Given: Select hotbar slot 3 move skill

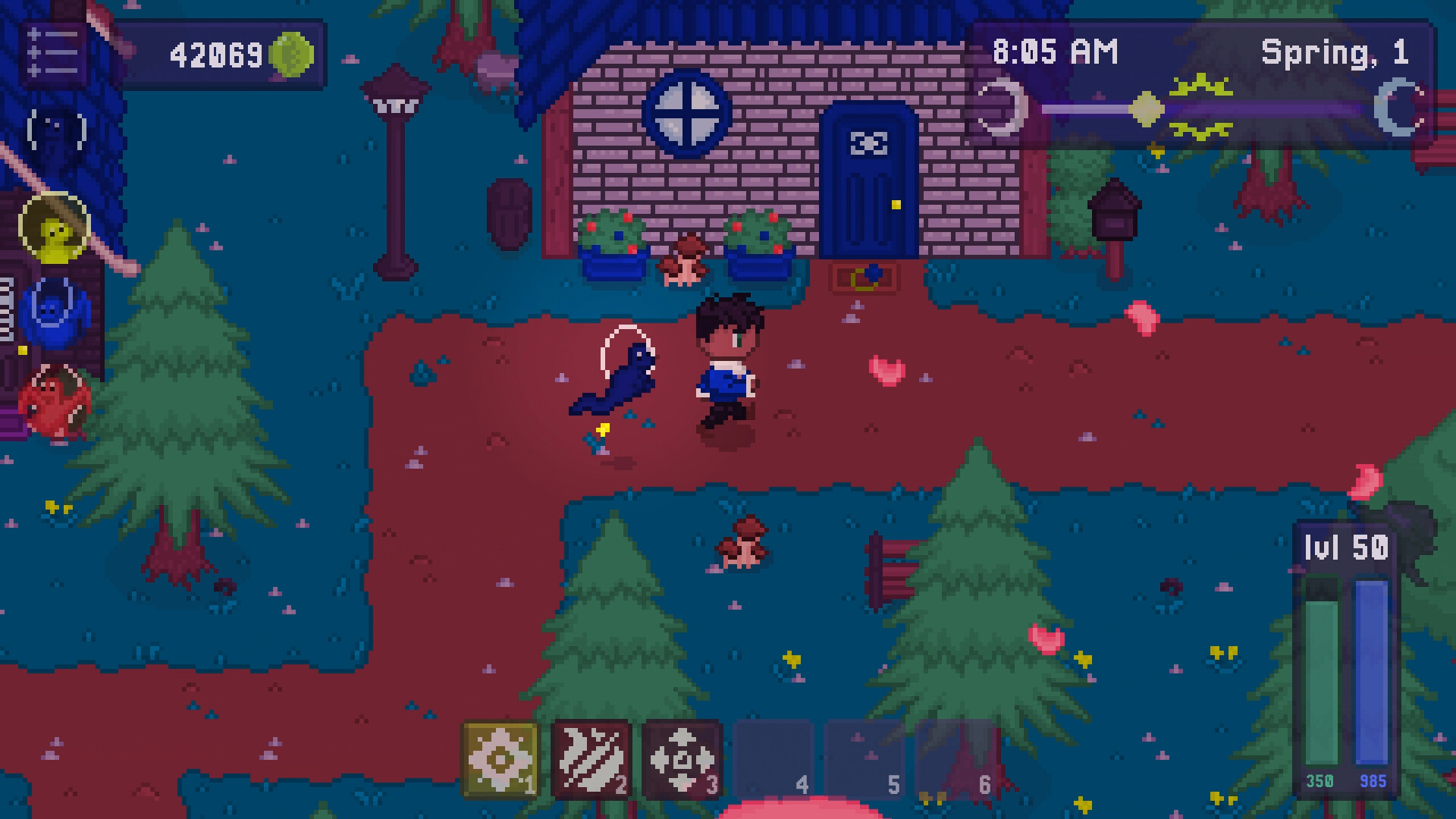Looking at the screenshot, I should (682, 759).
